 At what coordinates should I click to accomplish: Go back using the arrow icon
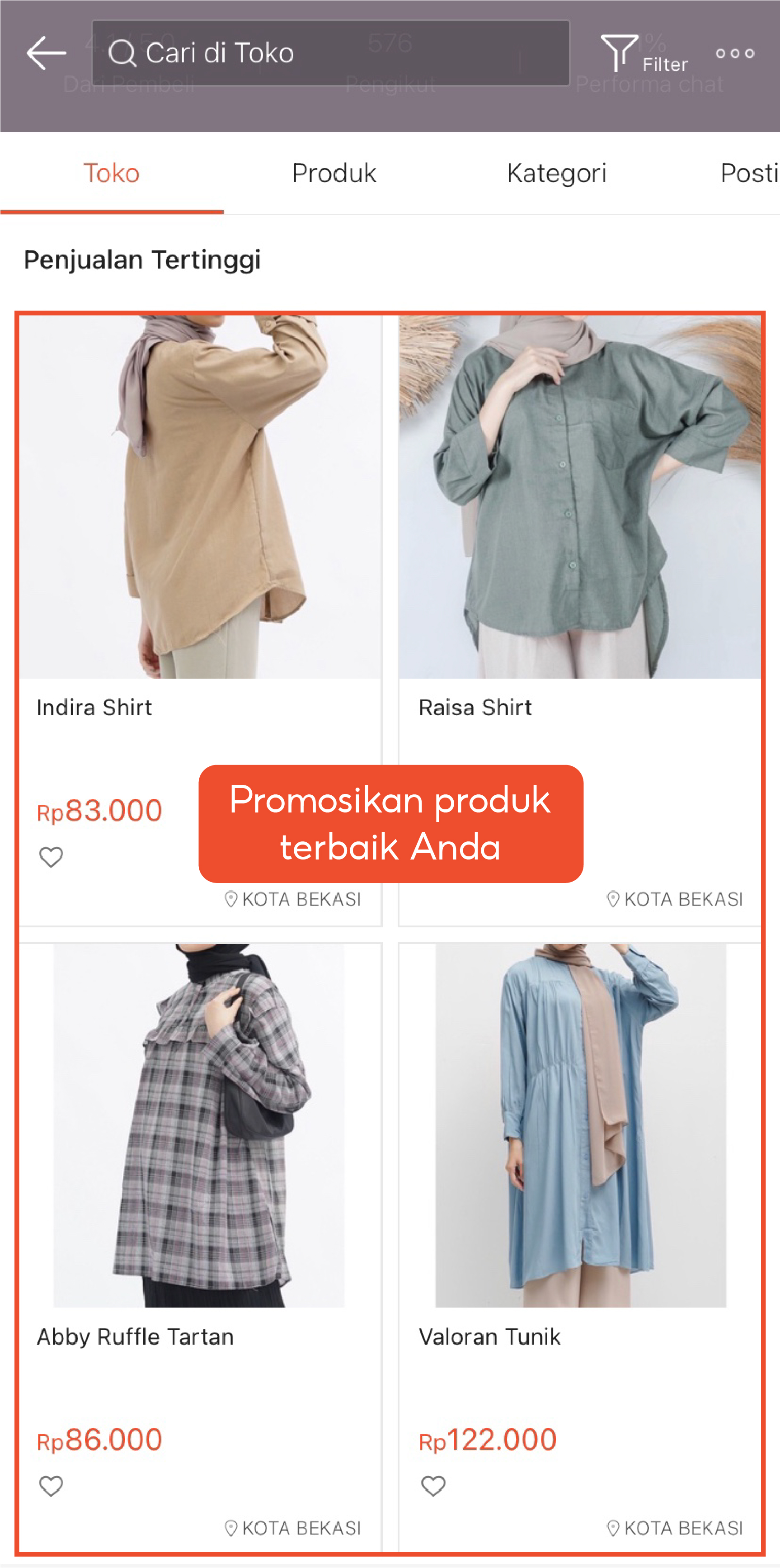[x=46, y=53]
